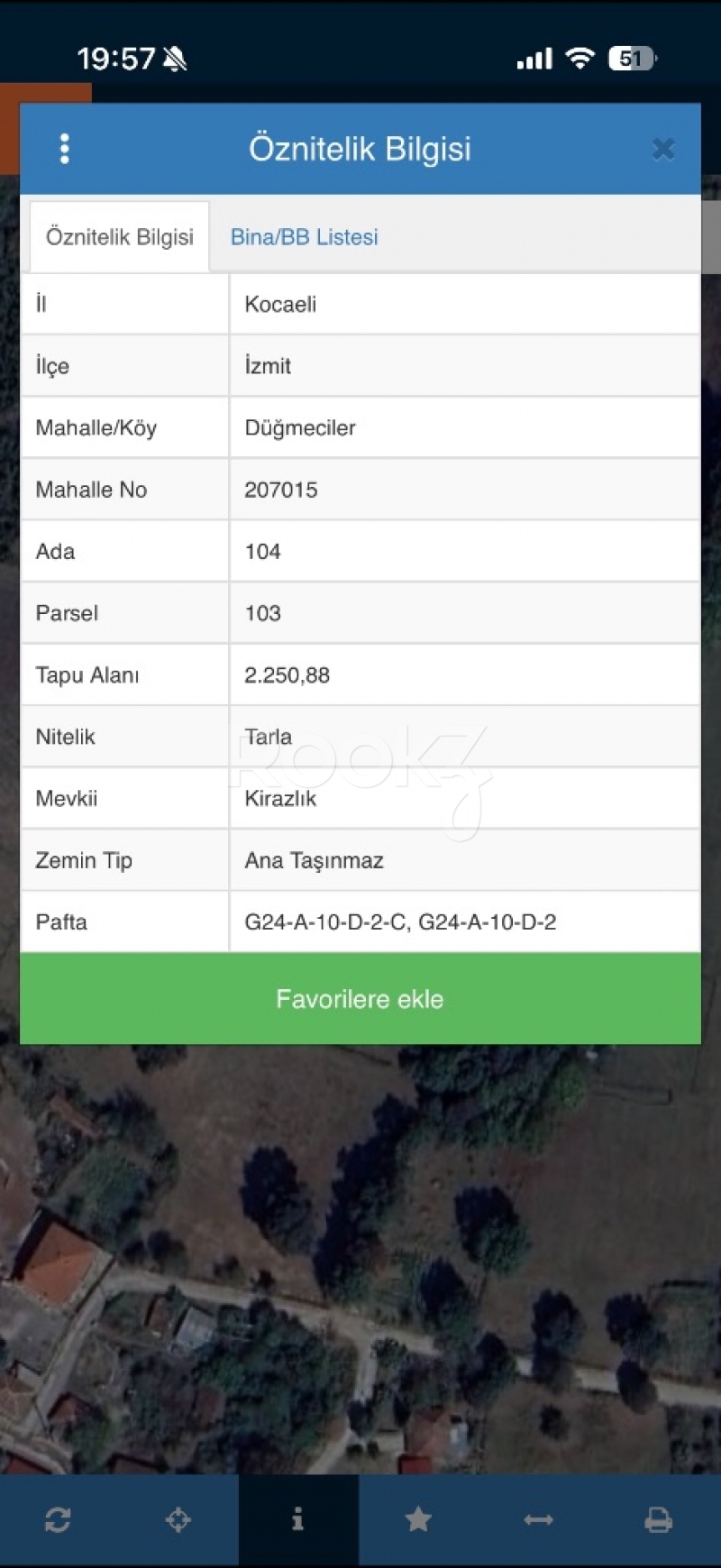Close the Öznitelik Bilgisi dialog
This screenshot has height=1568, width=721.
[x=663, y=149]
